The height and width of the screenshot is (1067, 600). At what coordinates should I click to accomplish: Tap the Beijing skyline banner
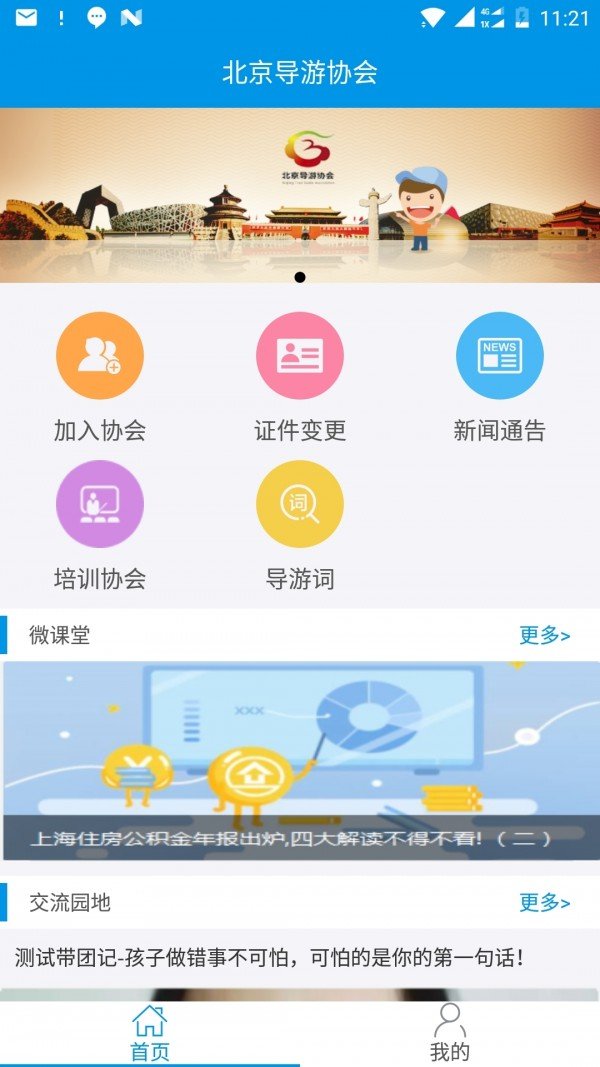(300, 195)
